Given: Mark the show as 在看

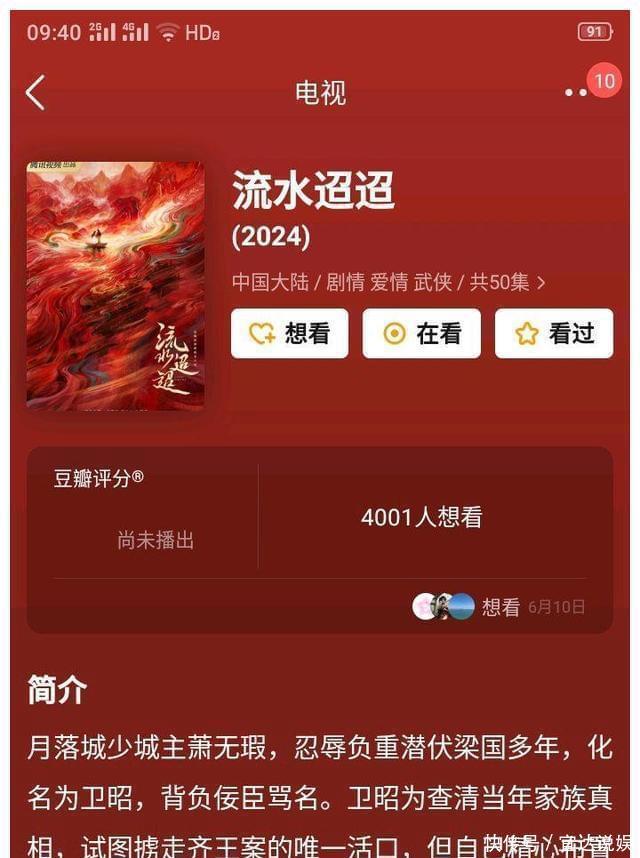Looking at the screenshot, I should 421,334.
